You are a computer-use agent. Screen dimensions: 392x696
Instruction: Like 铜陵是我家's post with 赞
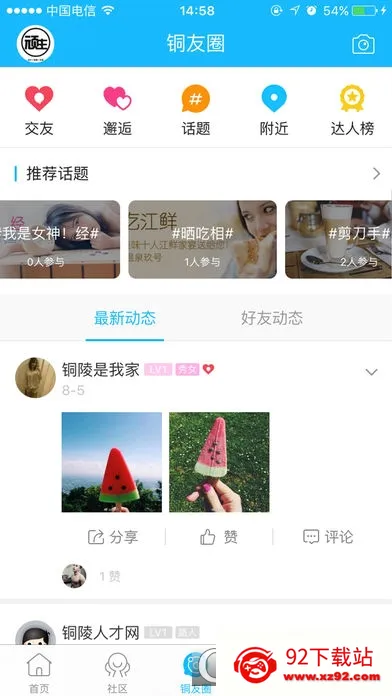(219, 537)
